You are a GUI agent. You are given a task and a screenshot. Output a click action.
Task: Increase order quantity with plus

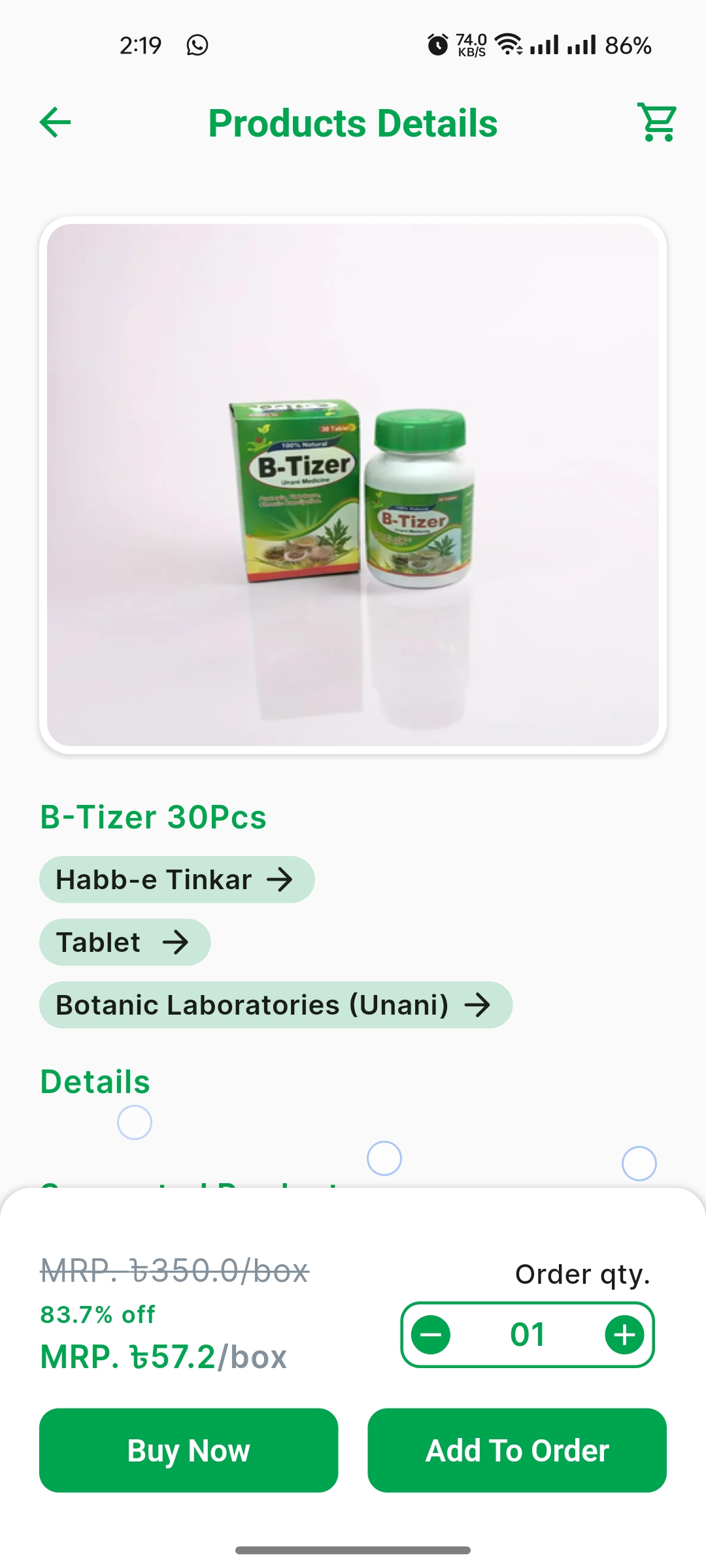click(x=624, y=1335)
